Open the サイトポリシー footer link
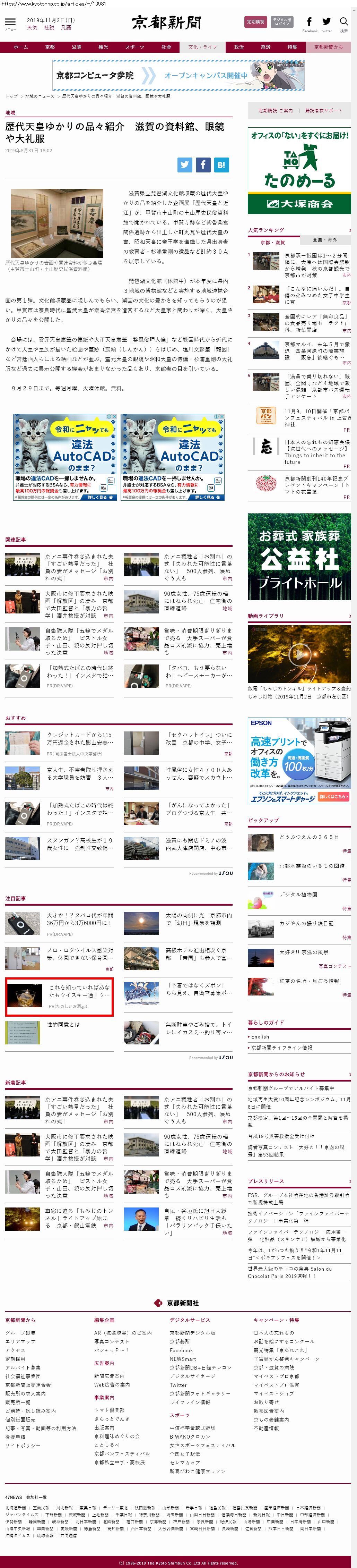The image size is (357, 1568). pyautogui.click(x=23, y=1445)
